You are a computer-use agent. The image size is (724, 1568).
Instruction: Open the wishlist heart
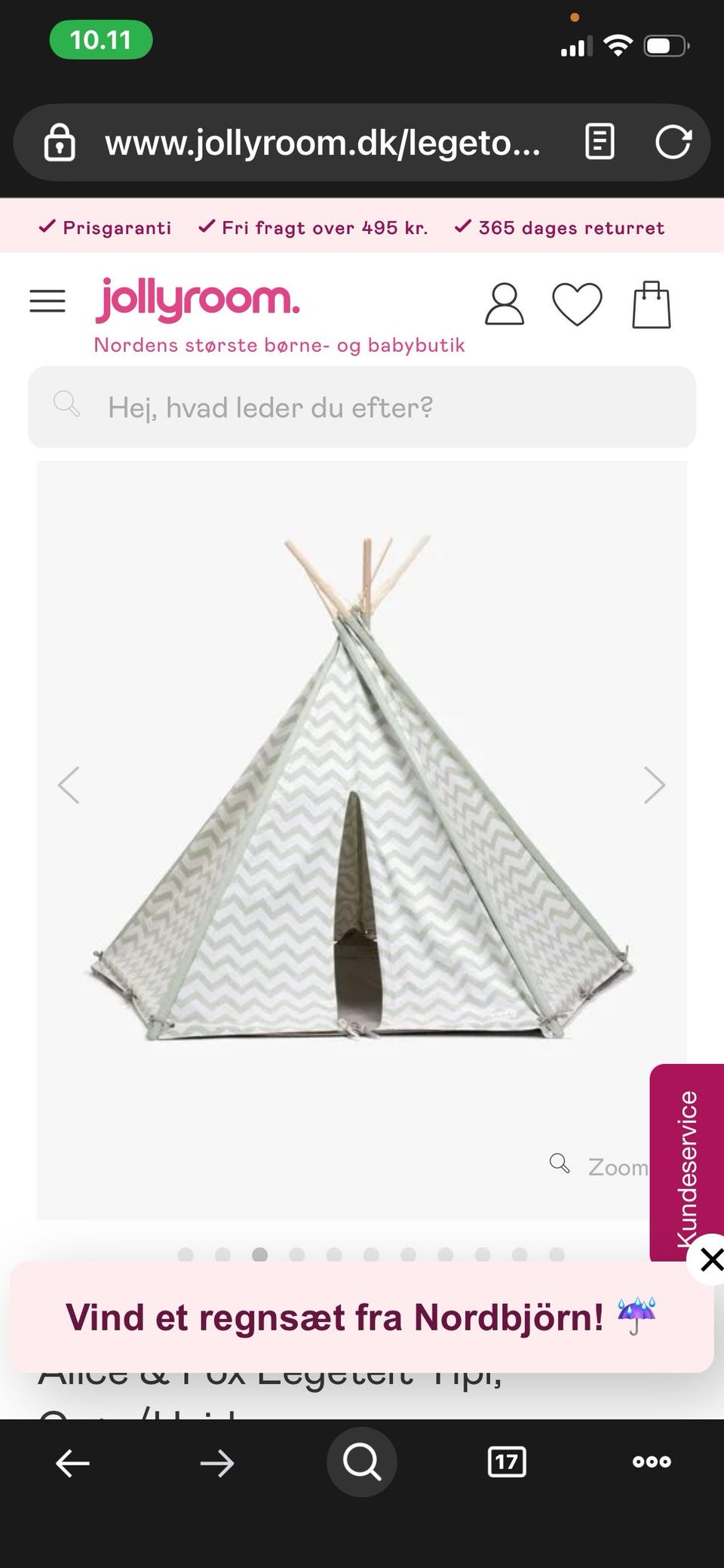(x=577, y=304)
